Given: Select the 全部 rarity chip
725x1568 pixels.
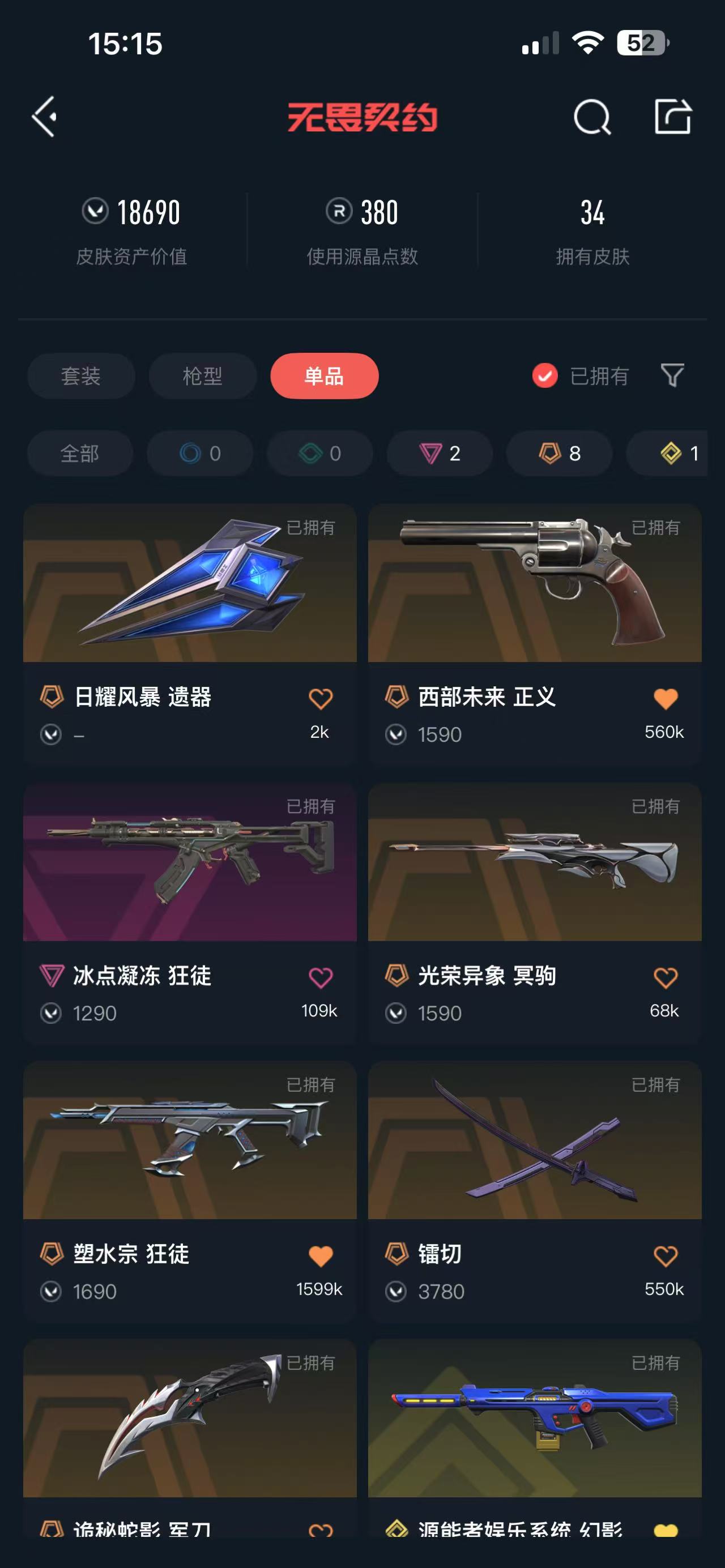Looking at the screenshot, I should (80, 454).
